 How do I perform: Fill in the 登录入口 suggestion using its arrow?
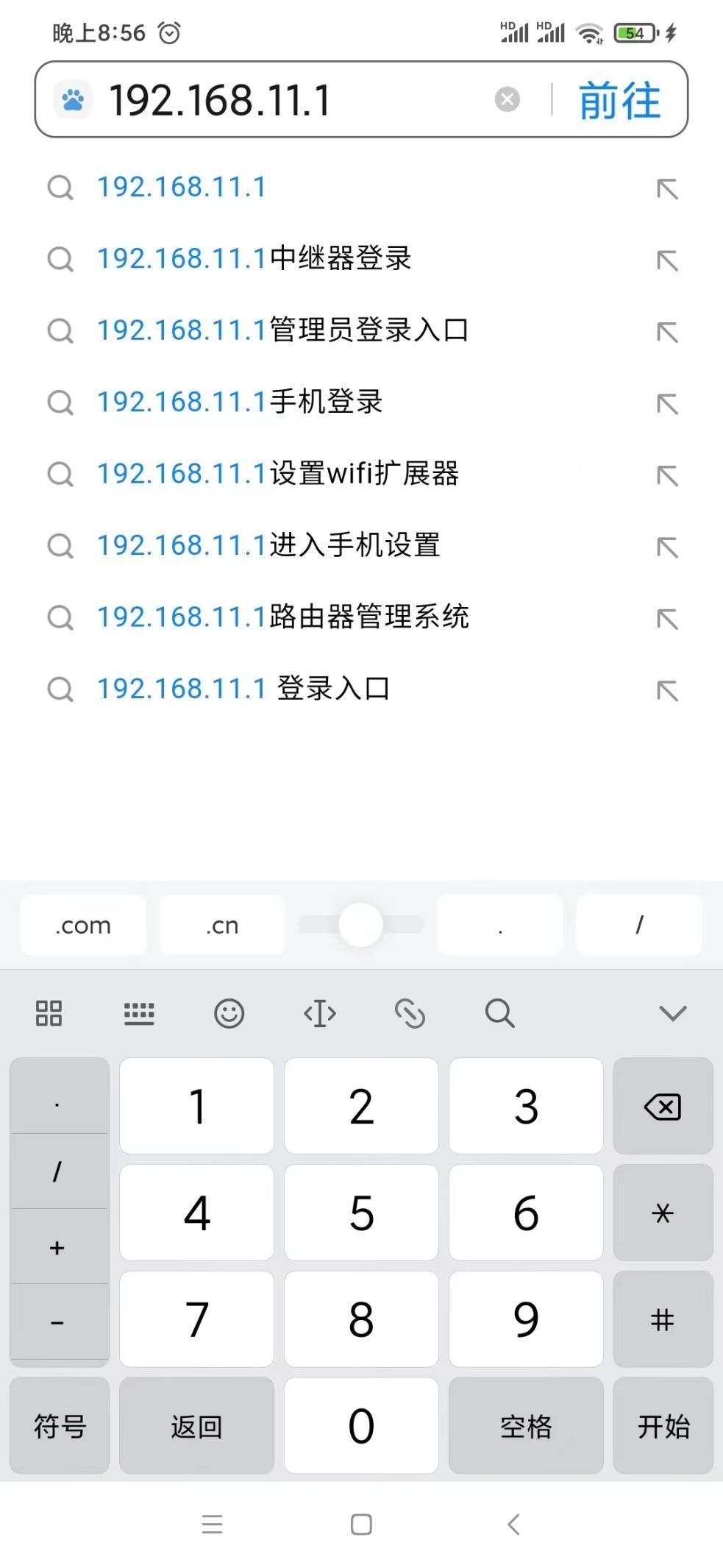coord(667,690)
